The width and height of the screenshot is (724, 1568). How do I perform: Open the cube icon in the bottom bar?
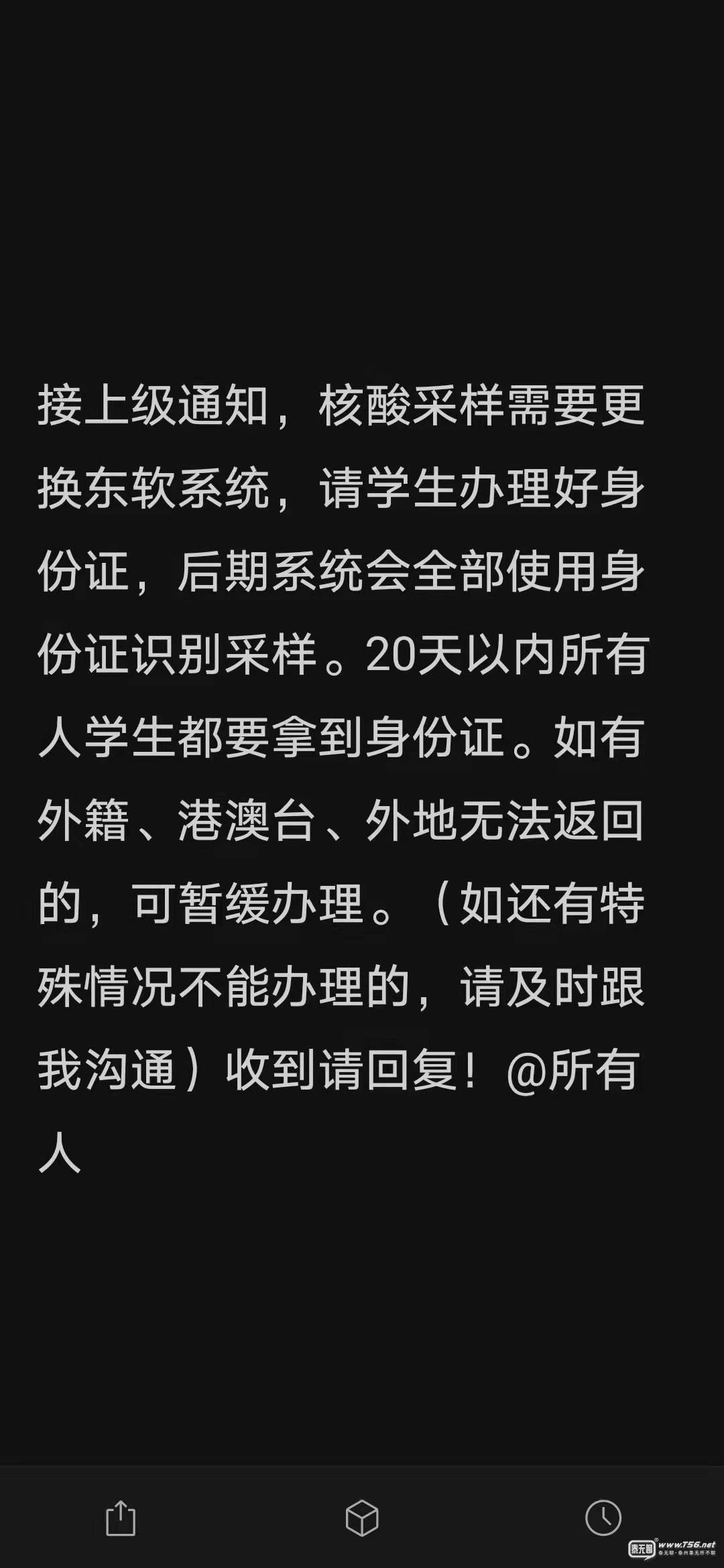tap(362, 1518)
